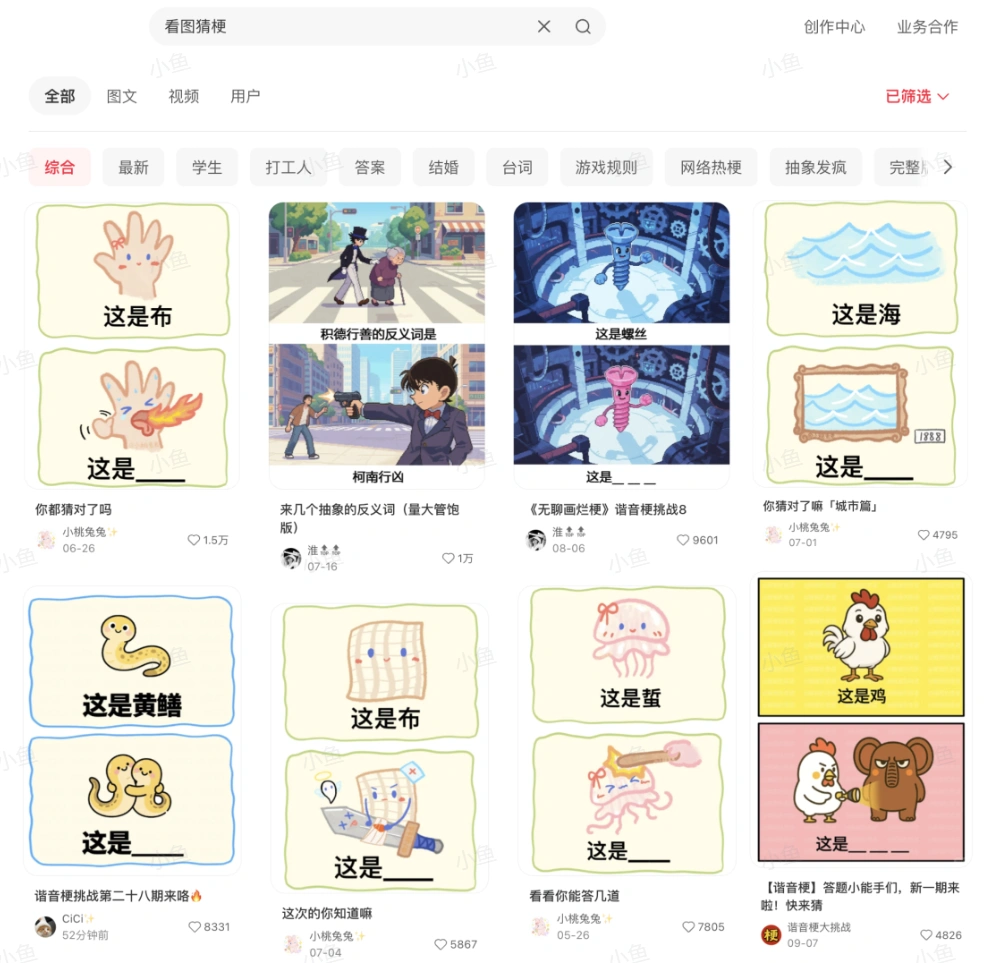
Task: Switch to the 用户 tab
Action: (x=245, y=96)
